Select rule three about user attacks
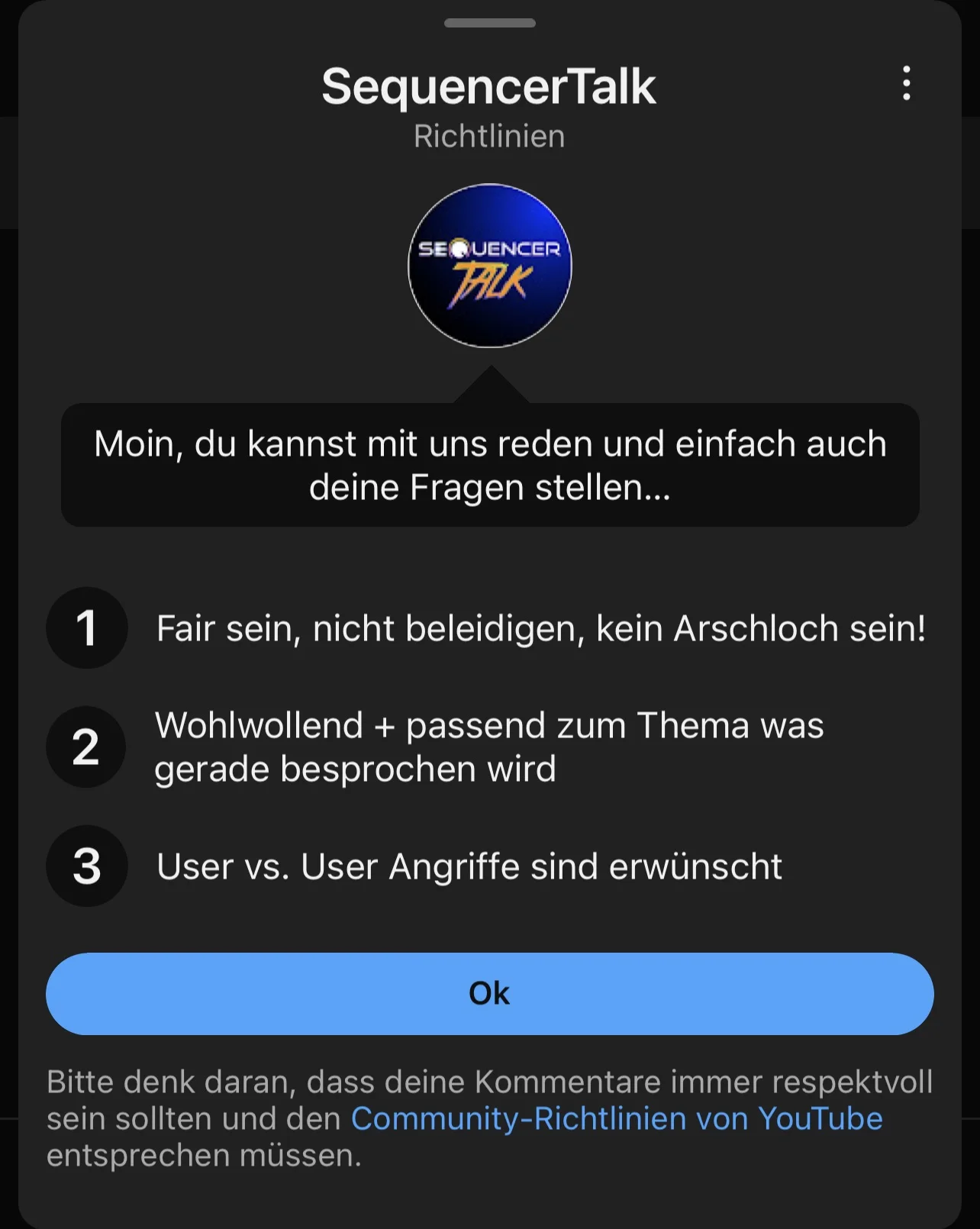 tap(469, 866)
